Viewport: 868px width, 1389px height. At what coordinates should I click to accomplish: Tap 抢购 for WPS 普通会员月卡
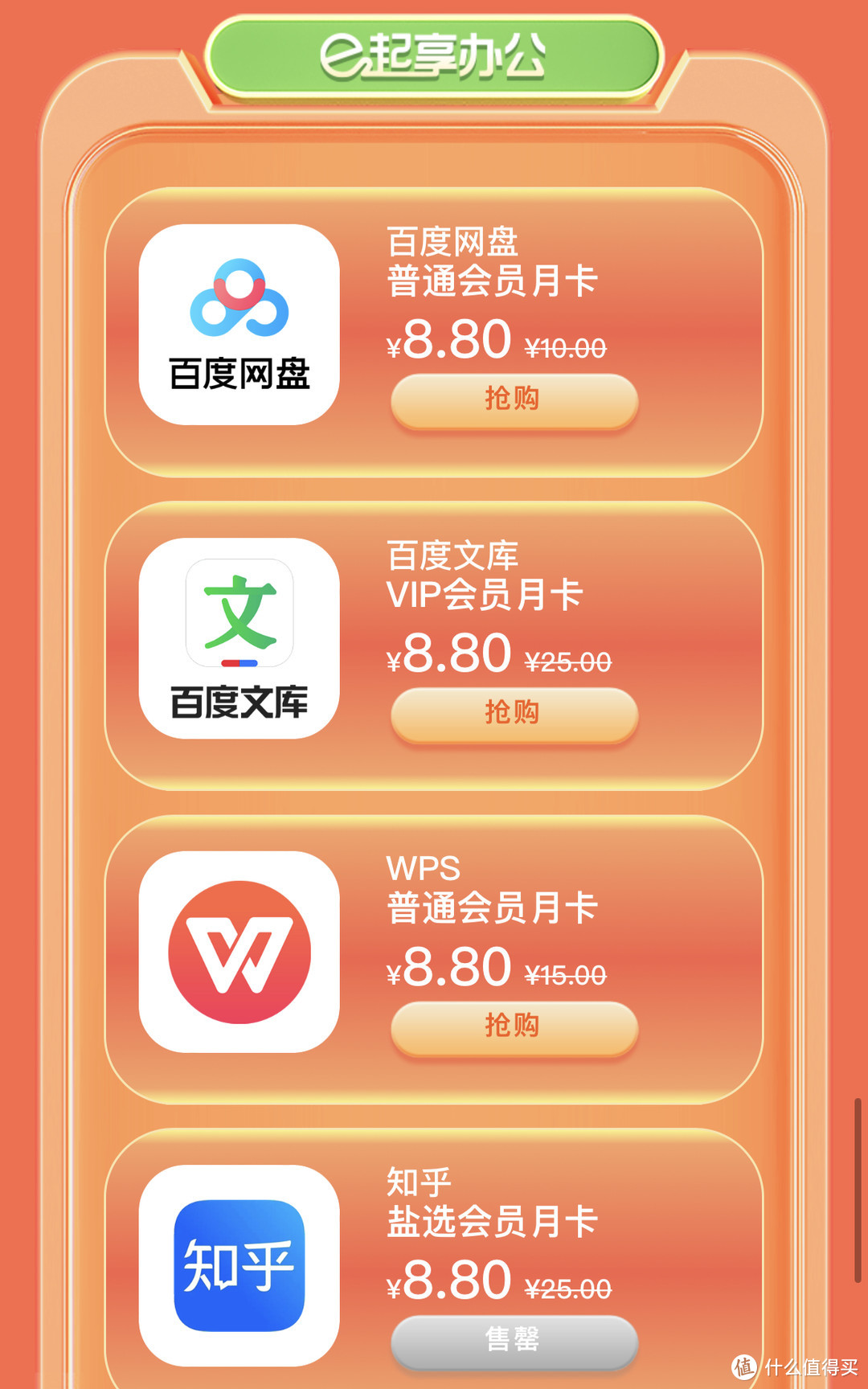[514, 1026]
